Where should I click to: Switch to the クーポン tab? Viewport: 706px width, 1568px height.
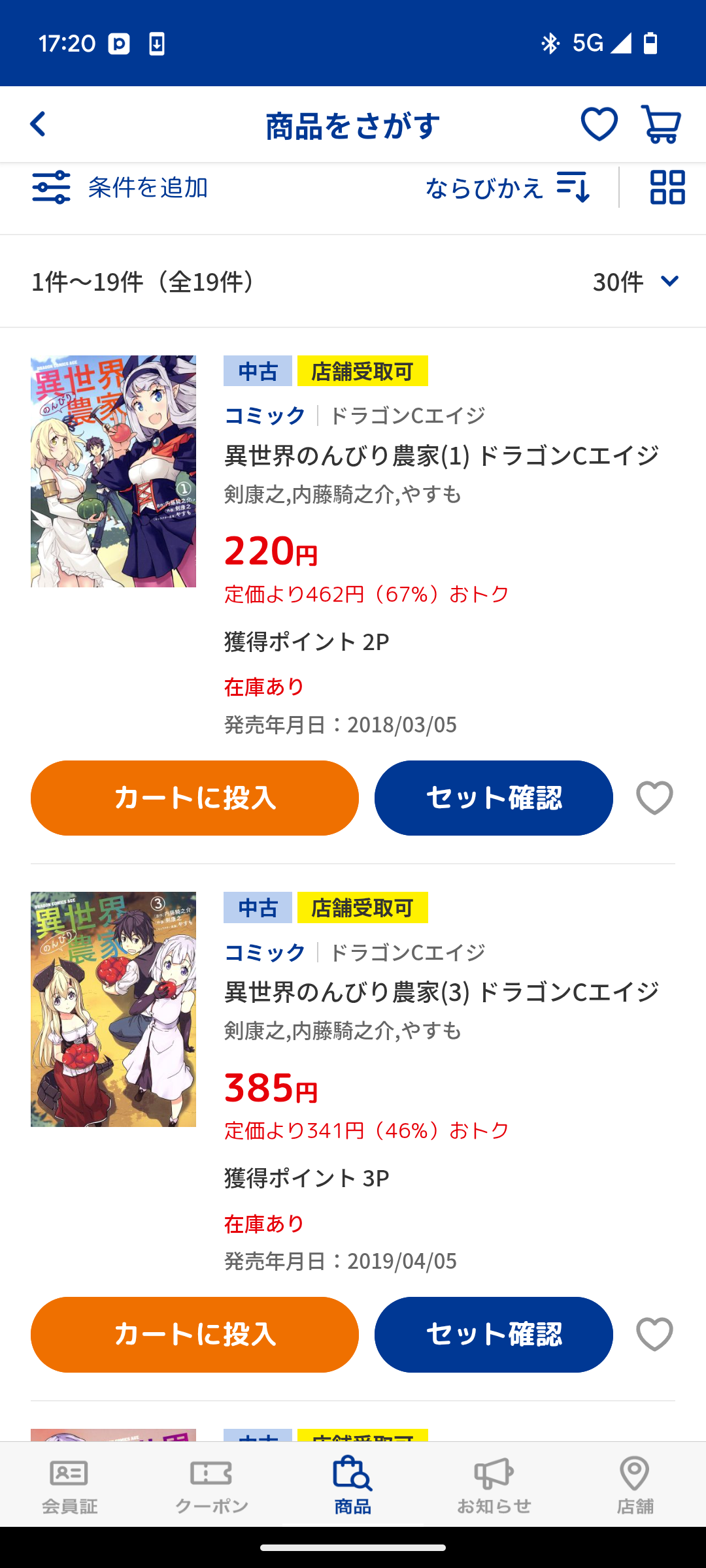pos(211,1485)
